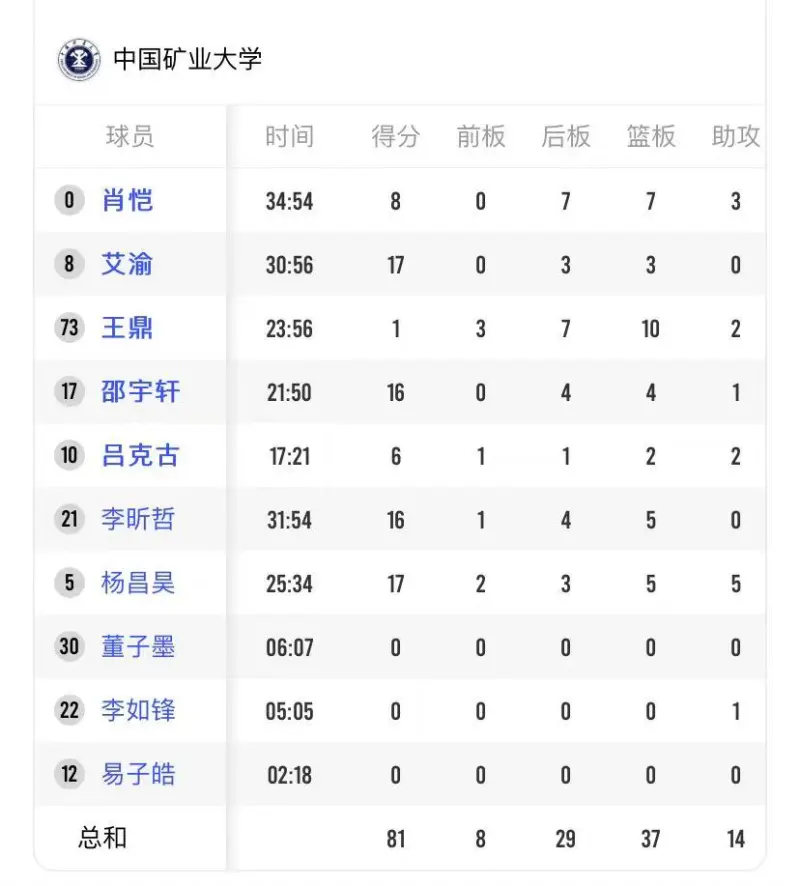Image resolution: width=800 pixels, height=886 pixels.
Task: Open player profile for 肖恺
Action: [x=127, y=200]
